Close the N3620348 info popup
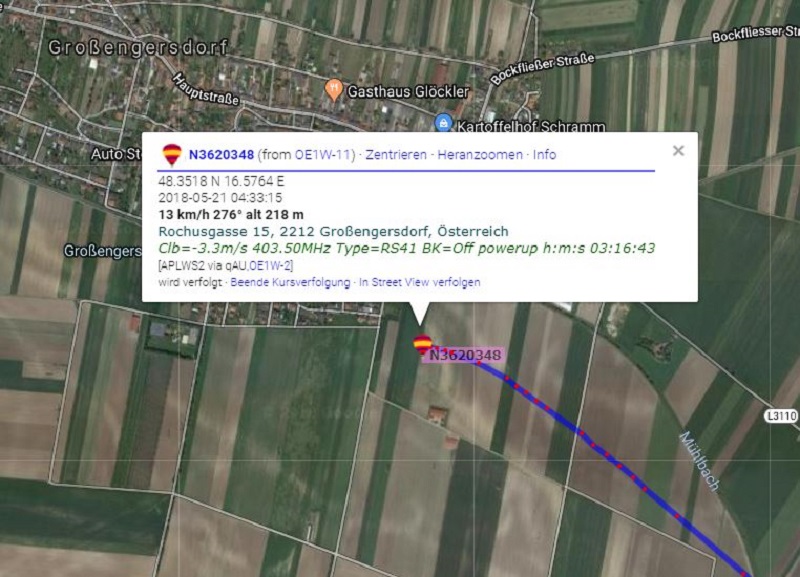This screenshot has height=577, width=800. (x=678, y=151)
